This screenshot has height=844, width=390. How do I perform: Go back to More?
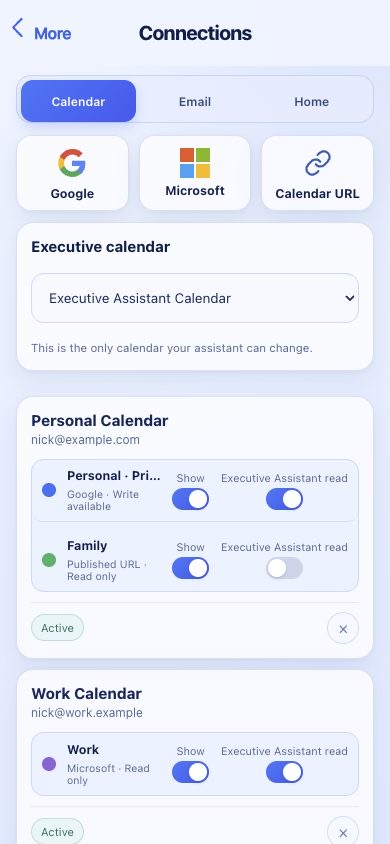point(41,31)
